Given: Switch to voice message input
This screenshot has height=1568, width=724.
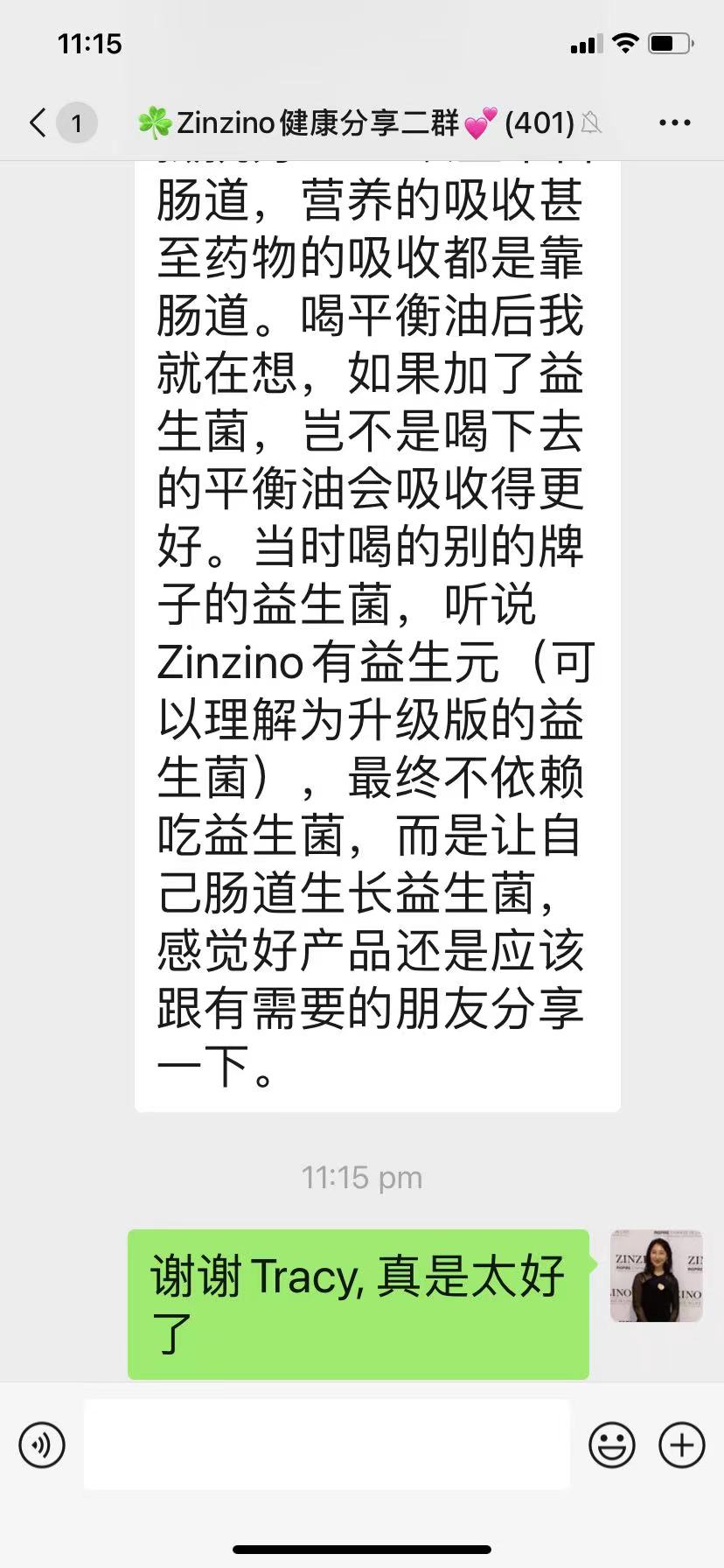Looking at the screenshot, I should (x=42, y=1445).
